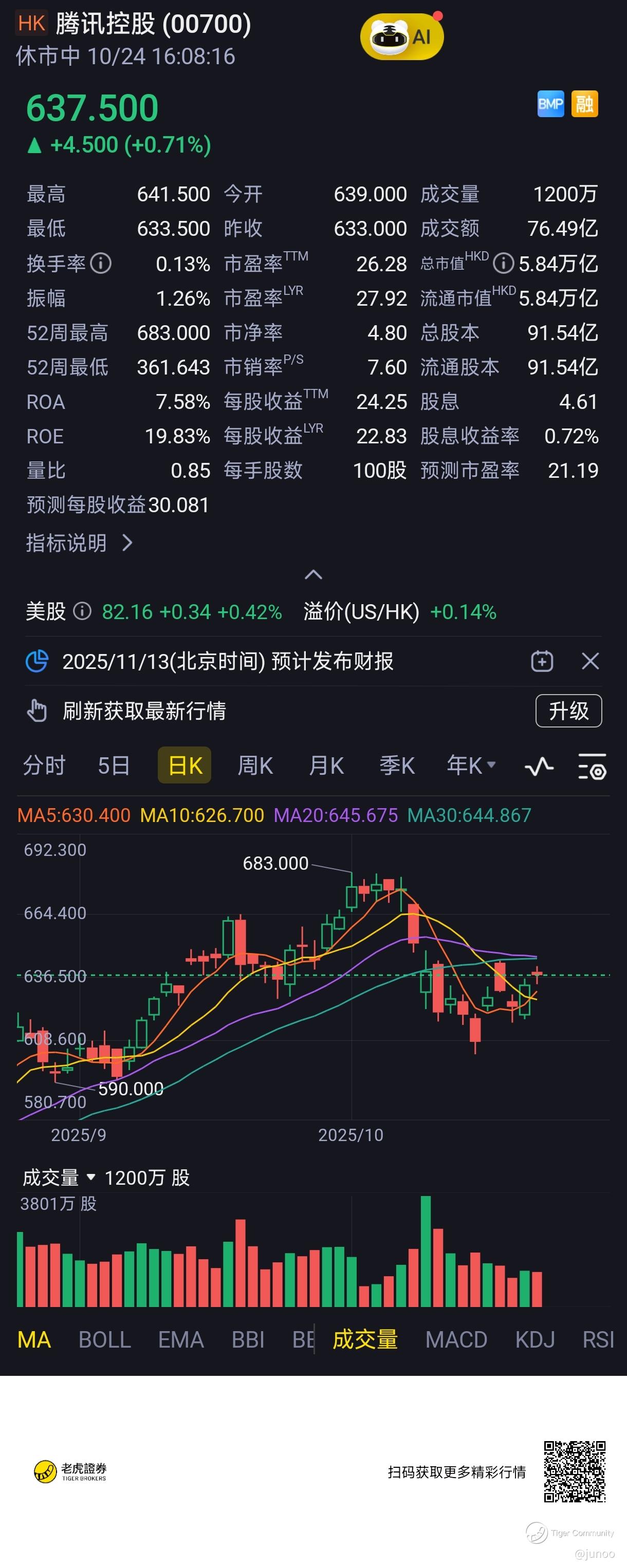Viewport: 627px width, 1568px height.
Task: Add the earnings date to calendar
Action: [x=541, y=661]
